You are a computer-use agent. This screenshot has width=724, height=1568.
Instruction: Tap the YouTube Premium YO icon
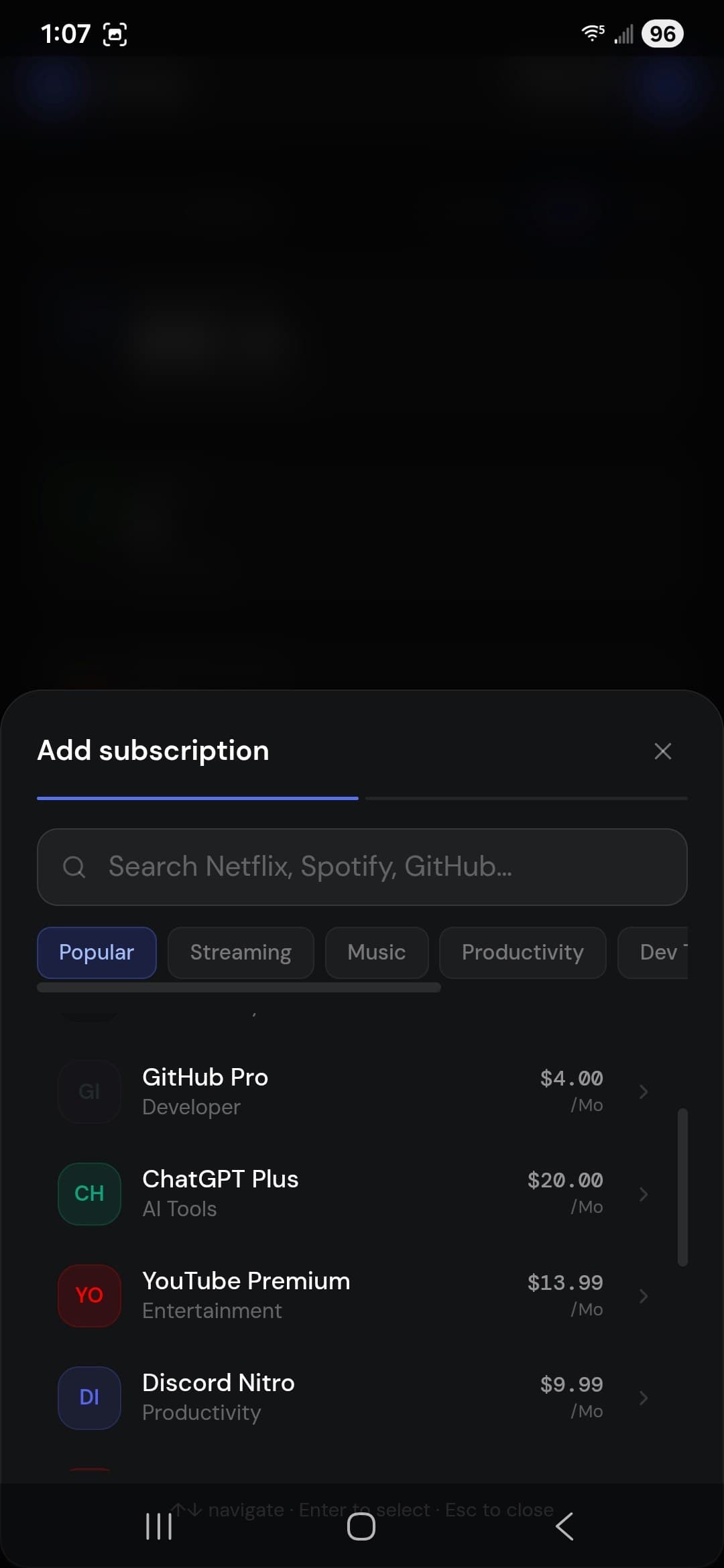[89, 1295]
